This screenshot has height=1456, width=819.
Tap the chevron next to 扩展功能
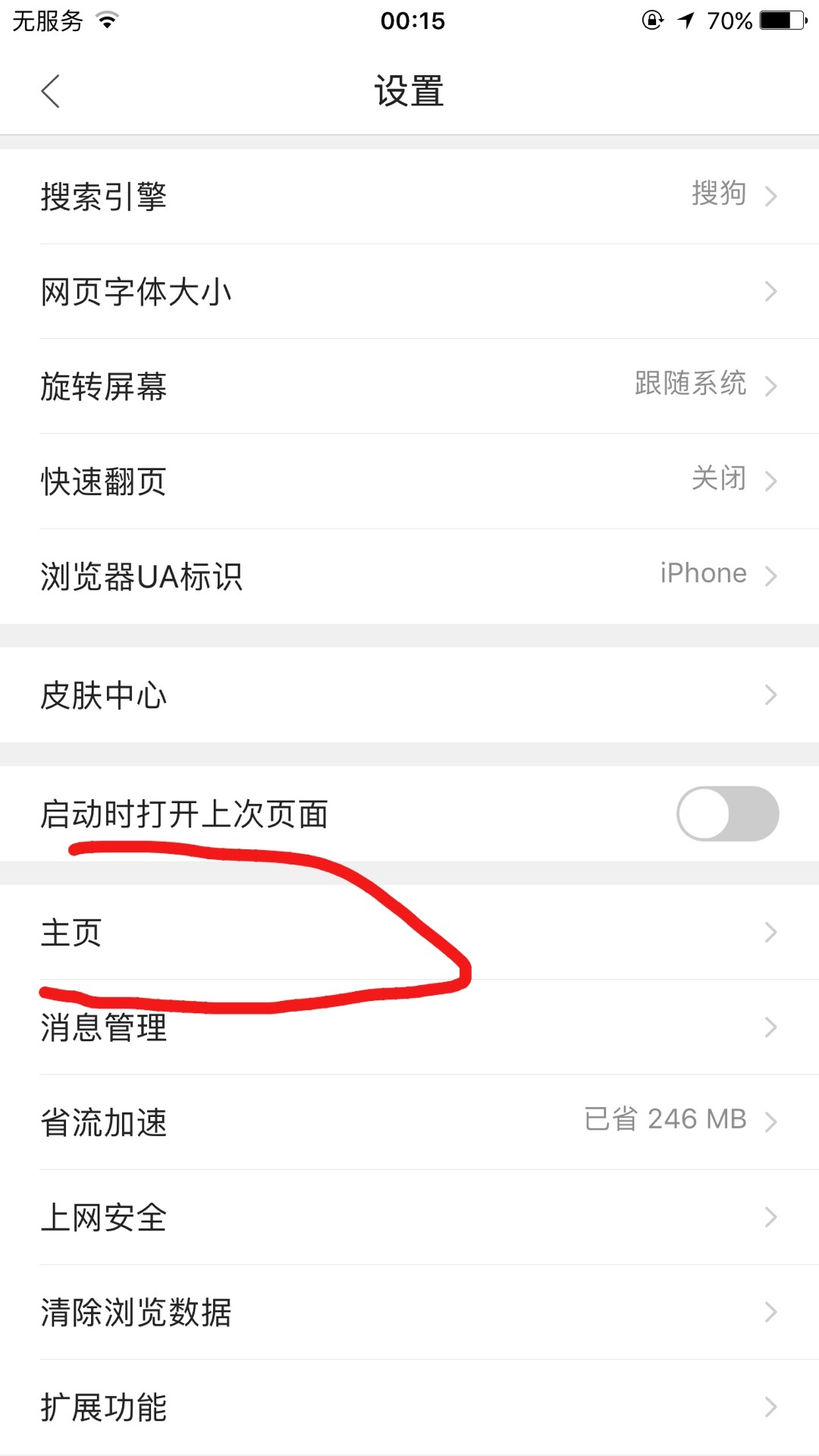point(770,1408)
